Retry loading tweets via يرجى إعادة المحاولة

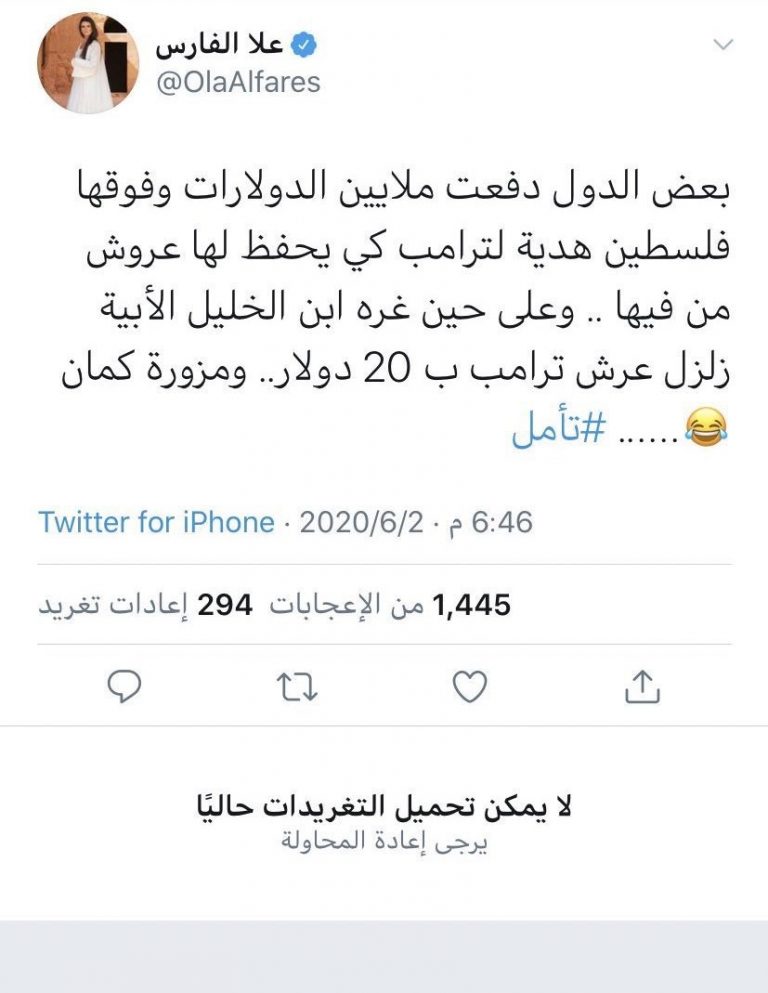[x=383, y=842]
